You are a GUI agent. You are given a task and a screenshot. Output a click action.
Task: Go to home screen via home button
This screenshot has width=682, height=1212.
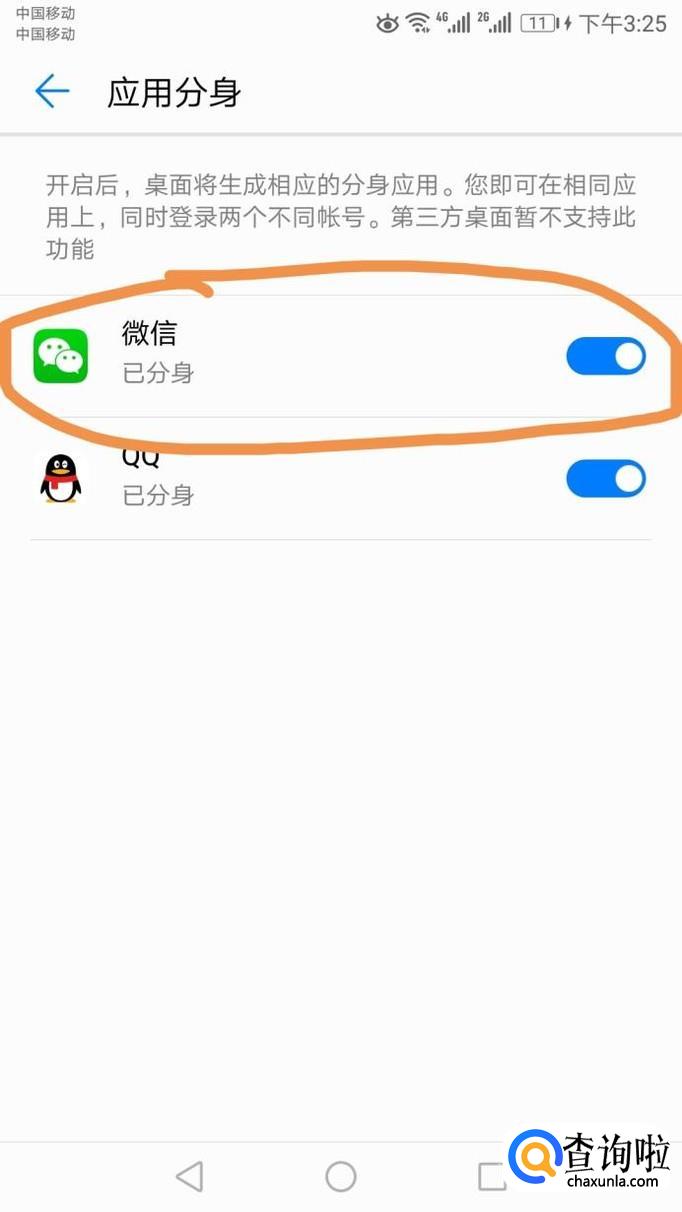tap(341, 1176)
